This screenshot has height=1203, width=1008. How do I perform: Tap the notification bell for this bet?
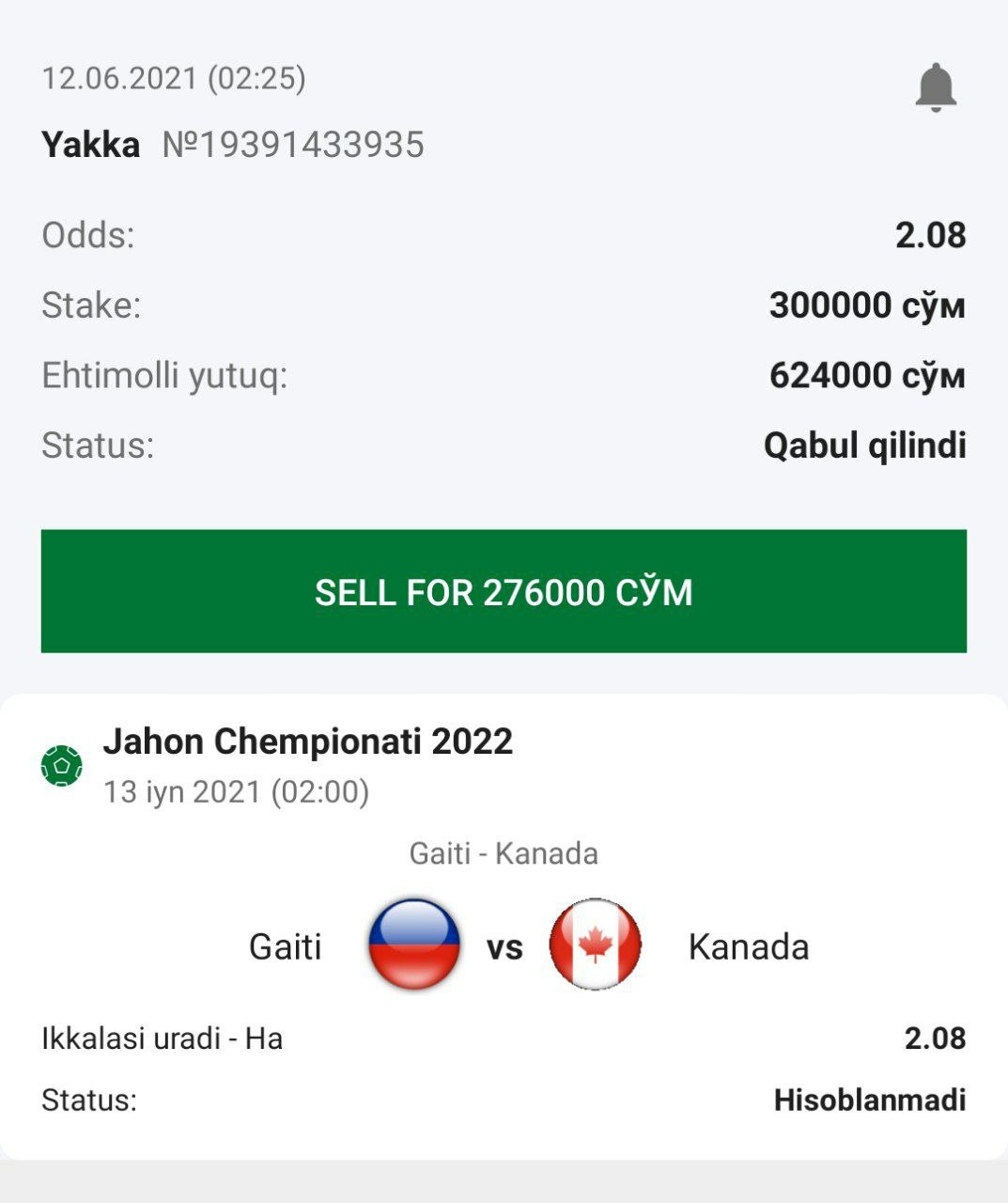coord(935,87)
